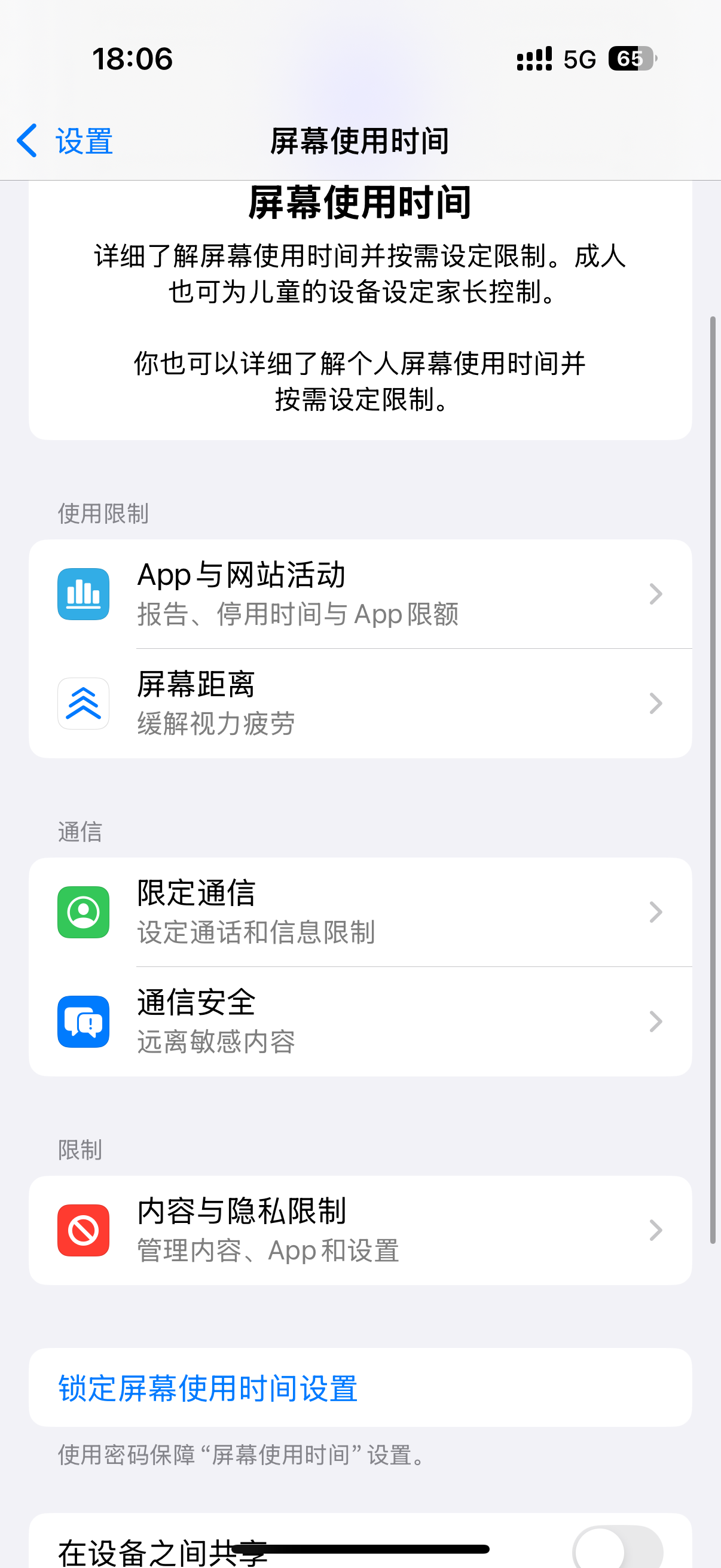Image resolution: width=721 pixels, height=1568 pixels.
Task: Tap 锁定屏幕使用时间设置
Action: pos(208,1388)
